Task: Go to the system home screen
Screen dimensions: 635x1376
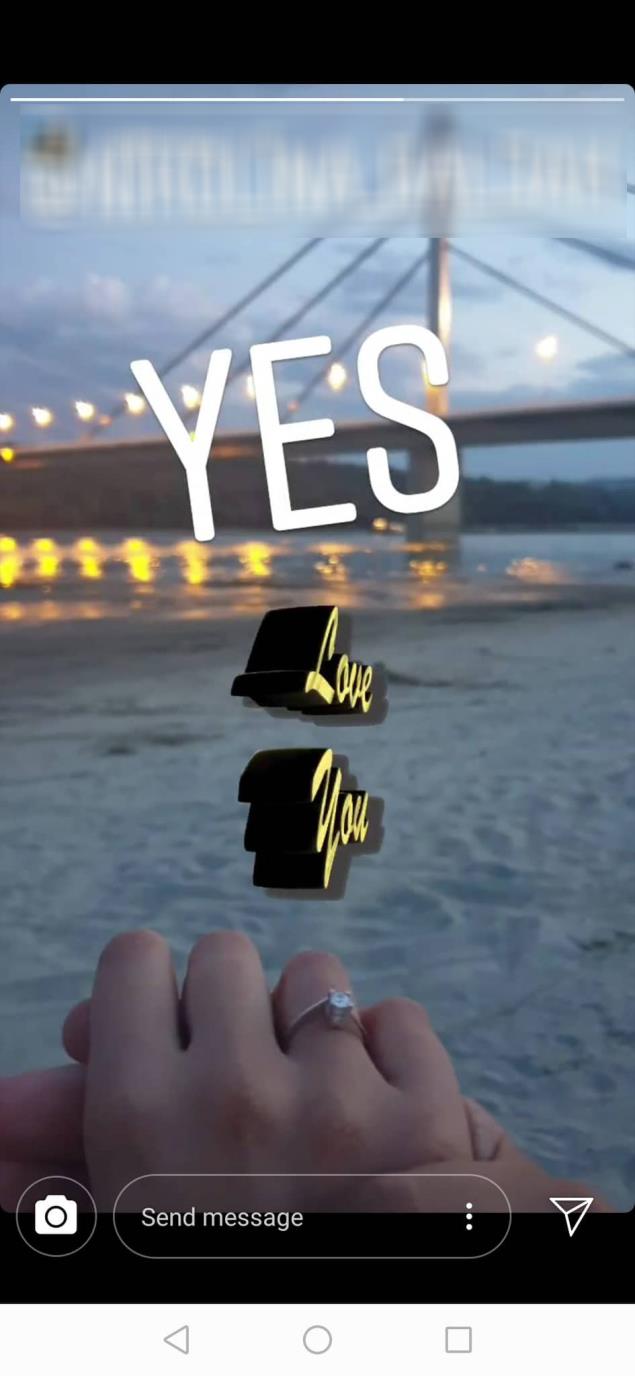Action: click(317, 1340)
